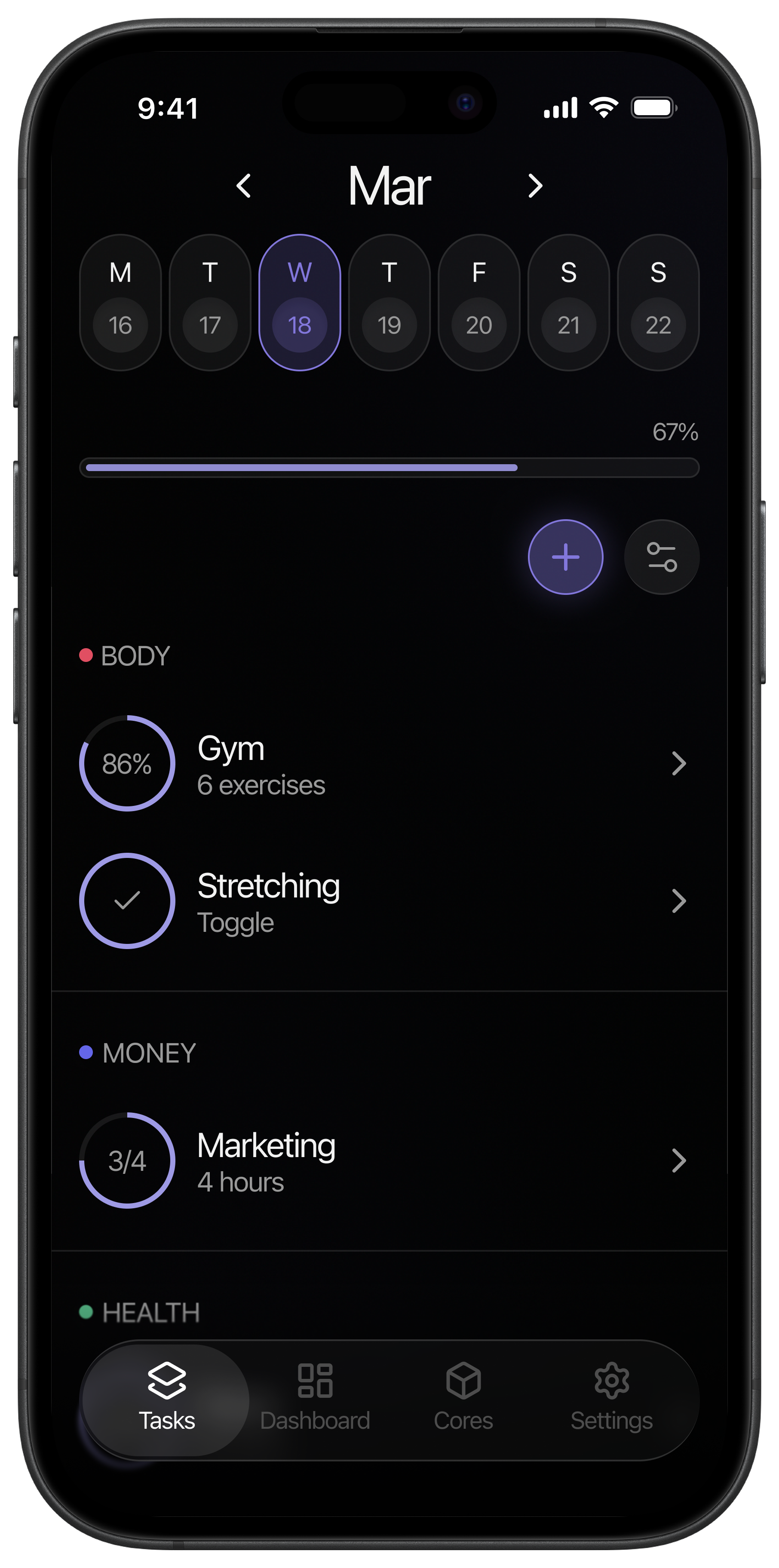Expand the Gym task details

pos(678,763)
